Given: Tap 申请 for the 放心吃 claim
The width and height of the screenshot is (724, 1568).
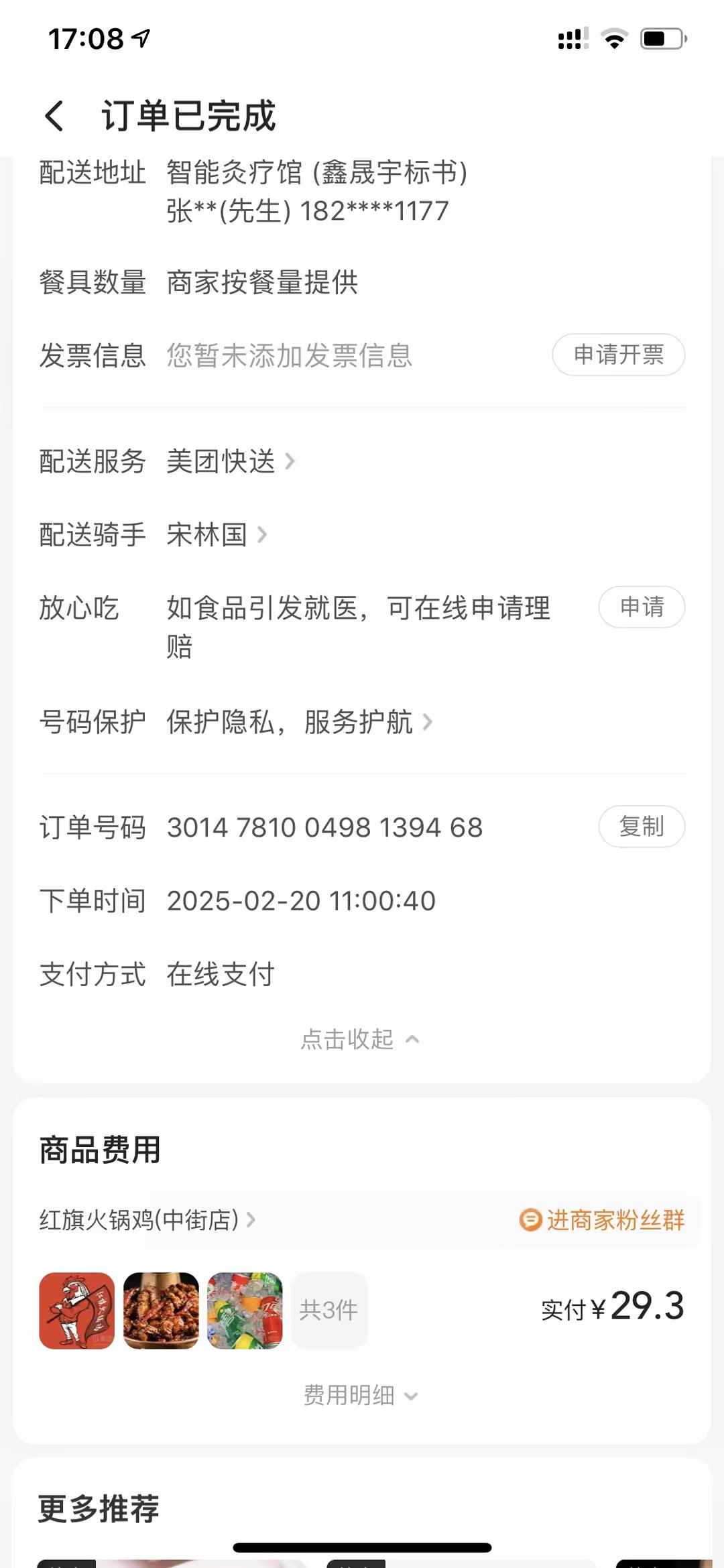Looking at the screenshot, I should [641, 607].
